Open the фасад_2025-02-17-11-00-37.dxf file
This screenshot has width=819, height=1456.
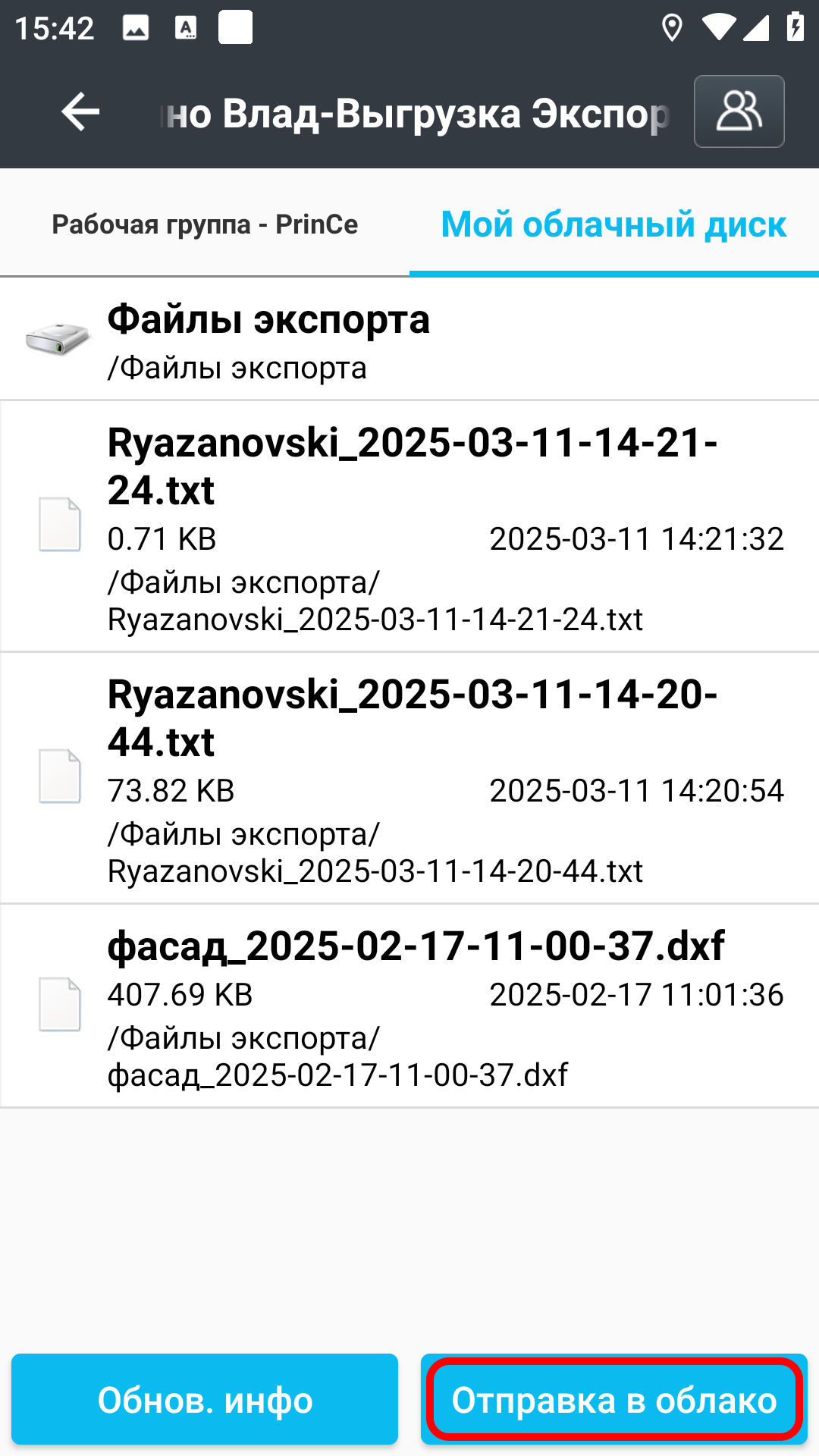point(409,1006)
